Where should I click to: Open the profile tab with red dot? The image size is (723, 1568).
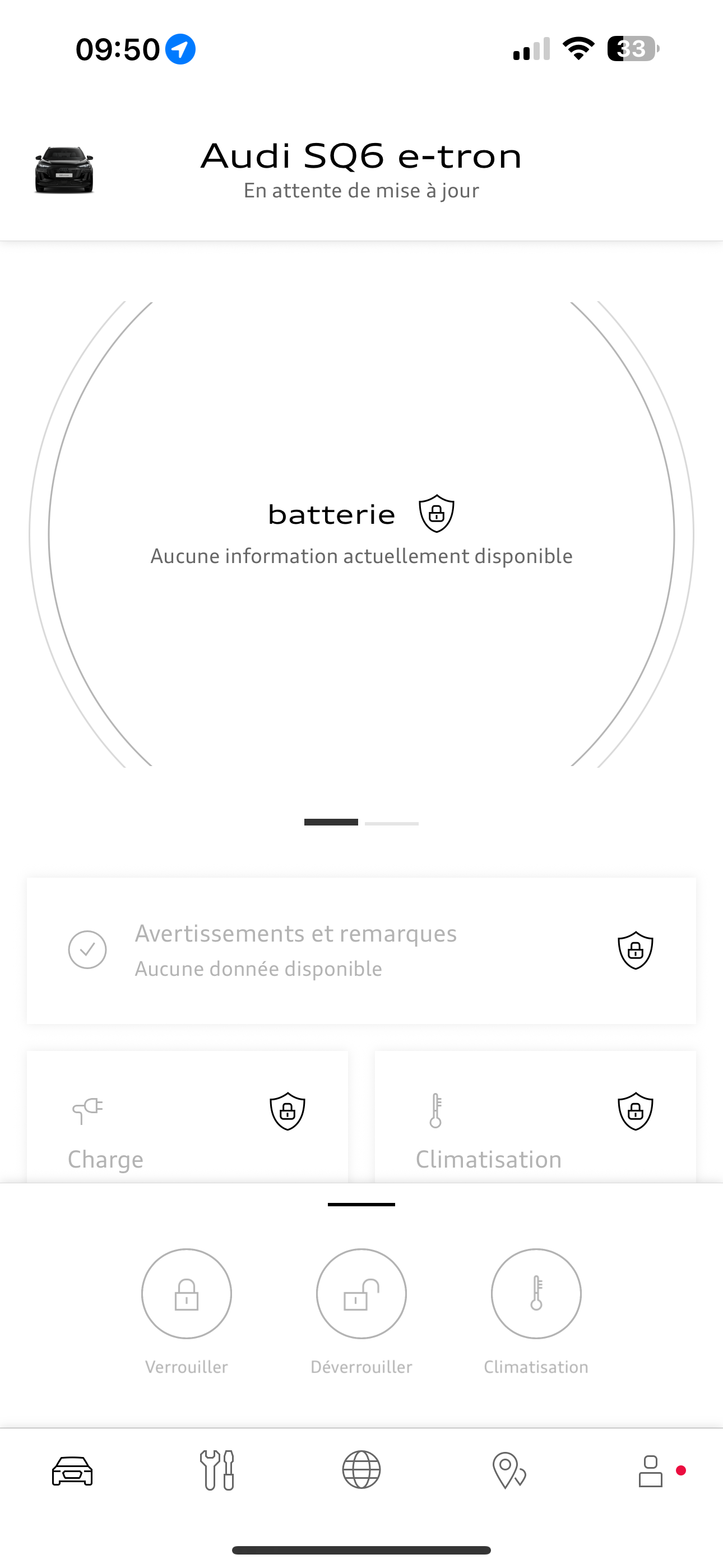651,1471
